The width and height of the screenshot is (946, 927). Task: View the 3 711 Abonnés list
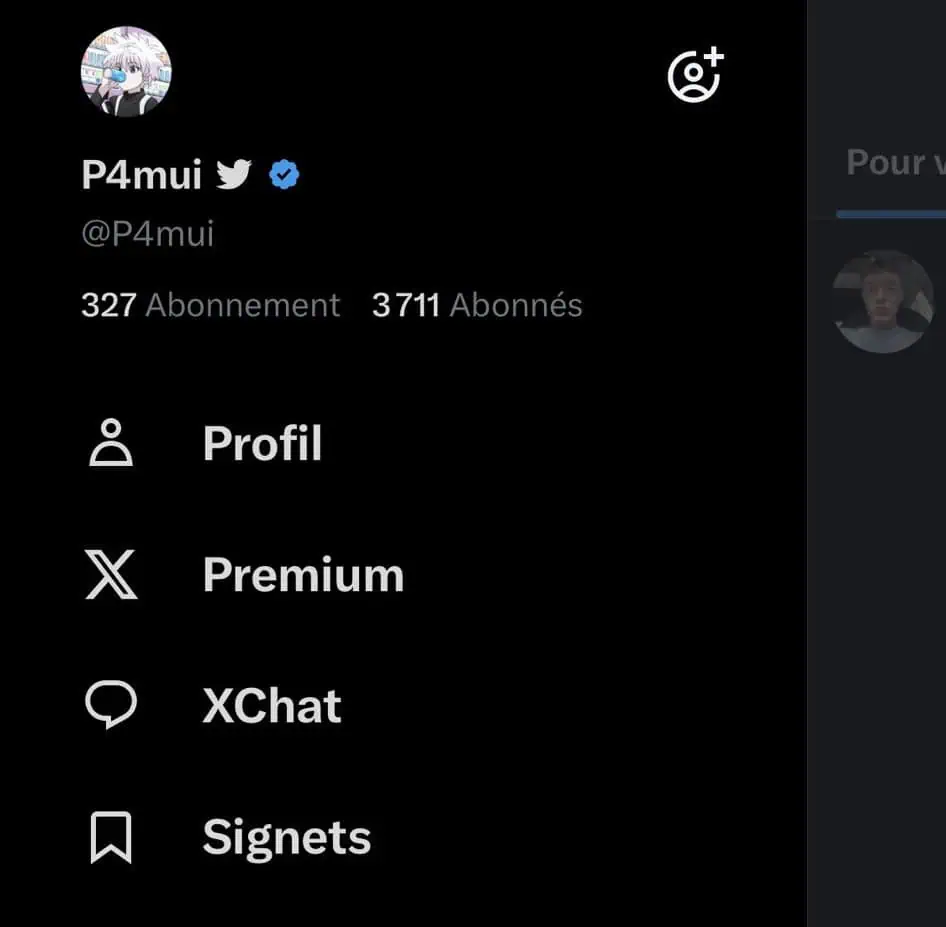coord(477,305)
